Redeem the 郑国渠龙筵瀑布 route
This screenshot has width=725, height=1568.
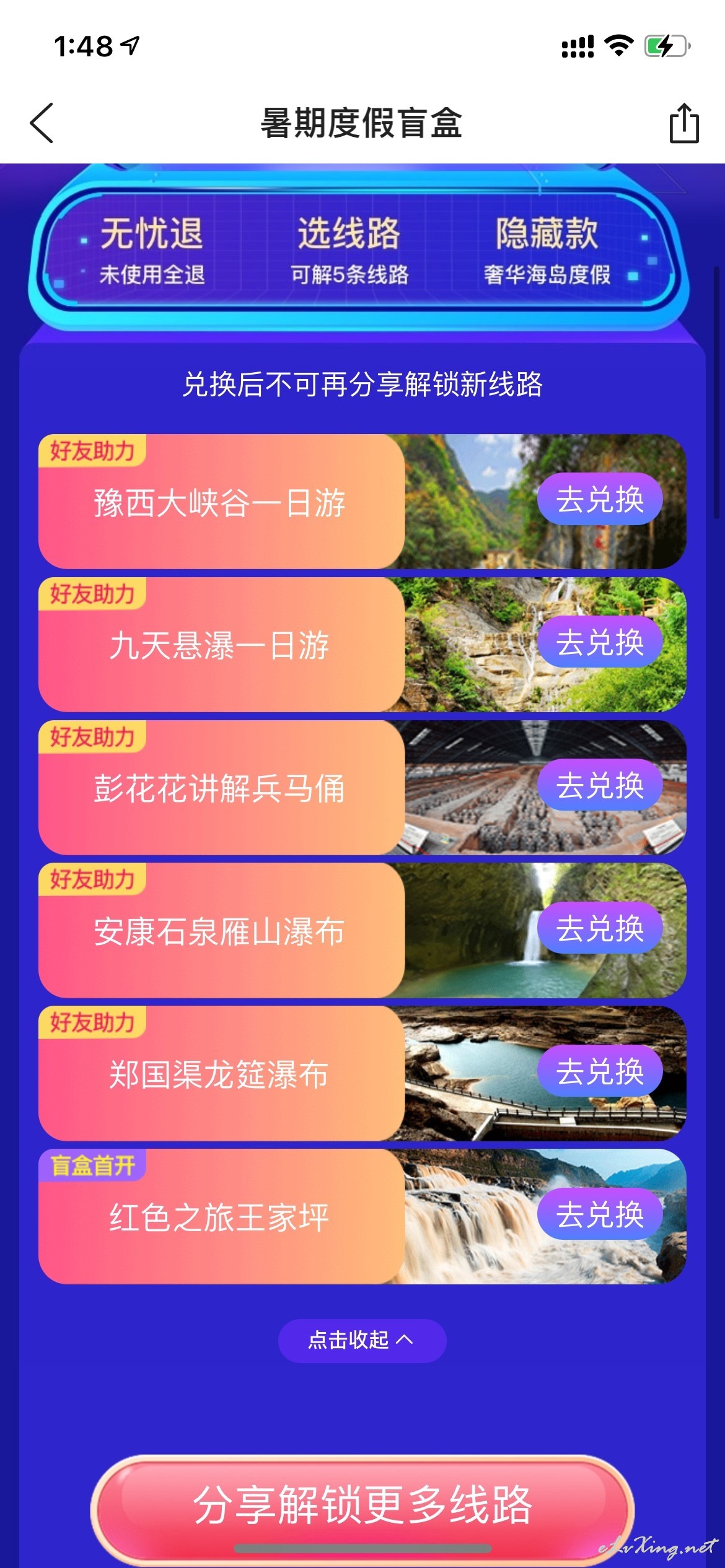600,1071
